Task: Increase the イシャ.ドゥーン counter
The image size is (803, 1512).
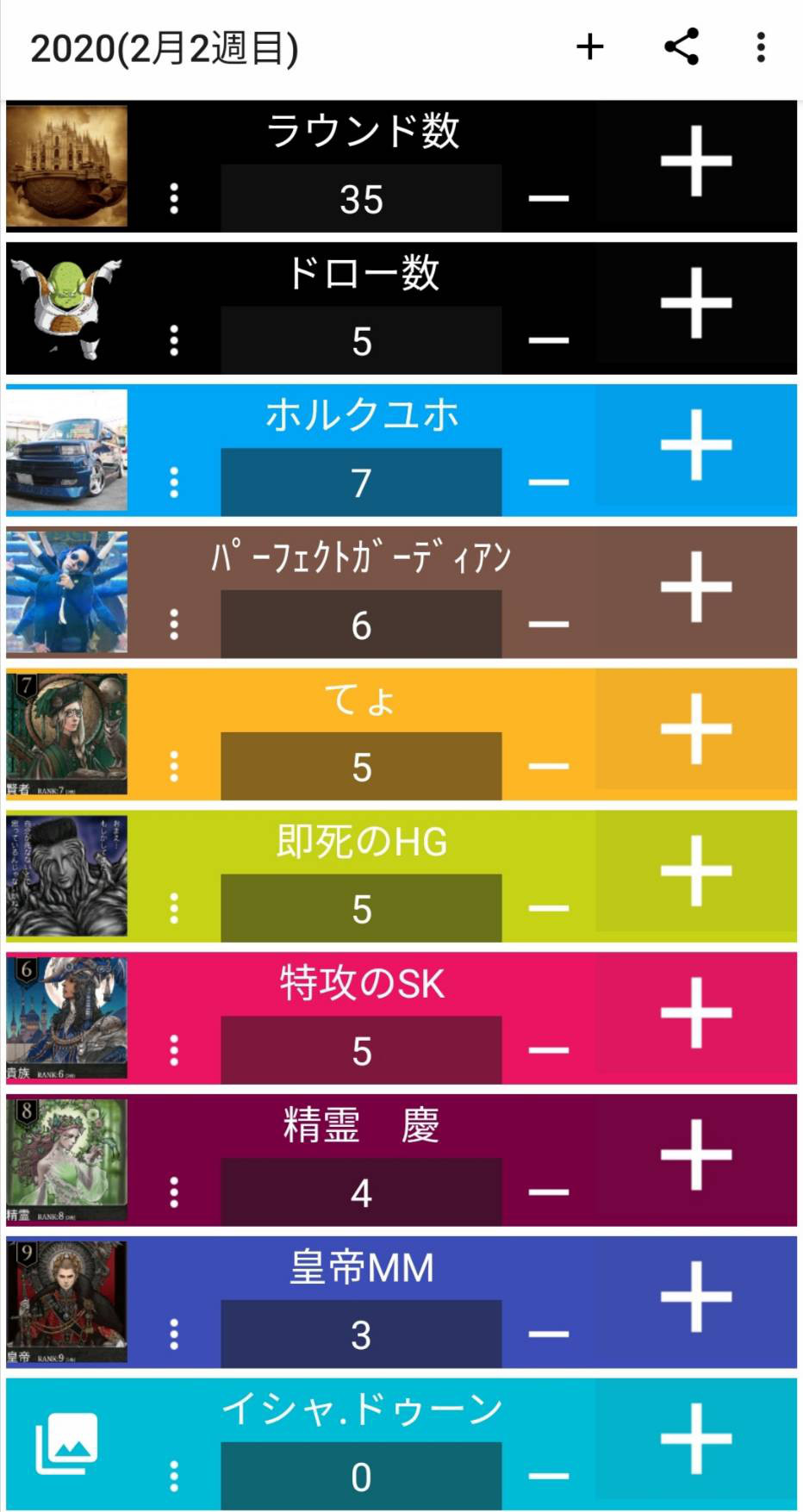Action: tap(695, 1440)
